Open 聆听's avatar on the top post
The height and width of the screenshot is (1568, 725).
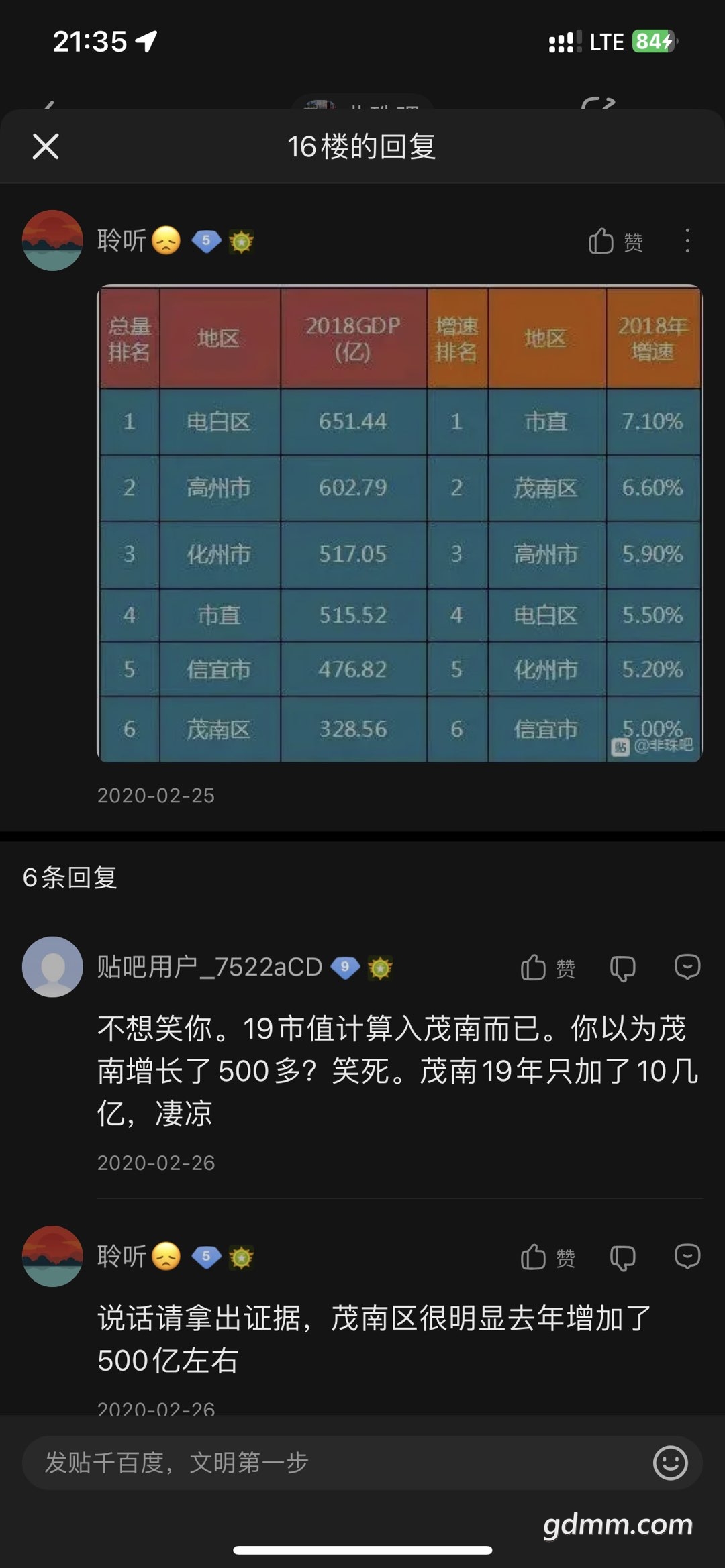pyautogui.click(x=52, y=240)
